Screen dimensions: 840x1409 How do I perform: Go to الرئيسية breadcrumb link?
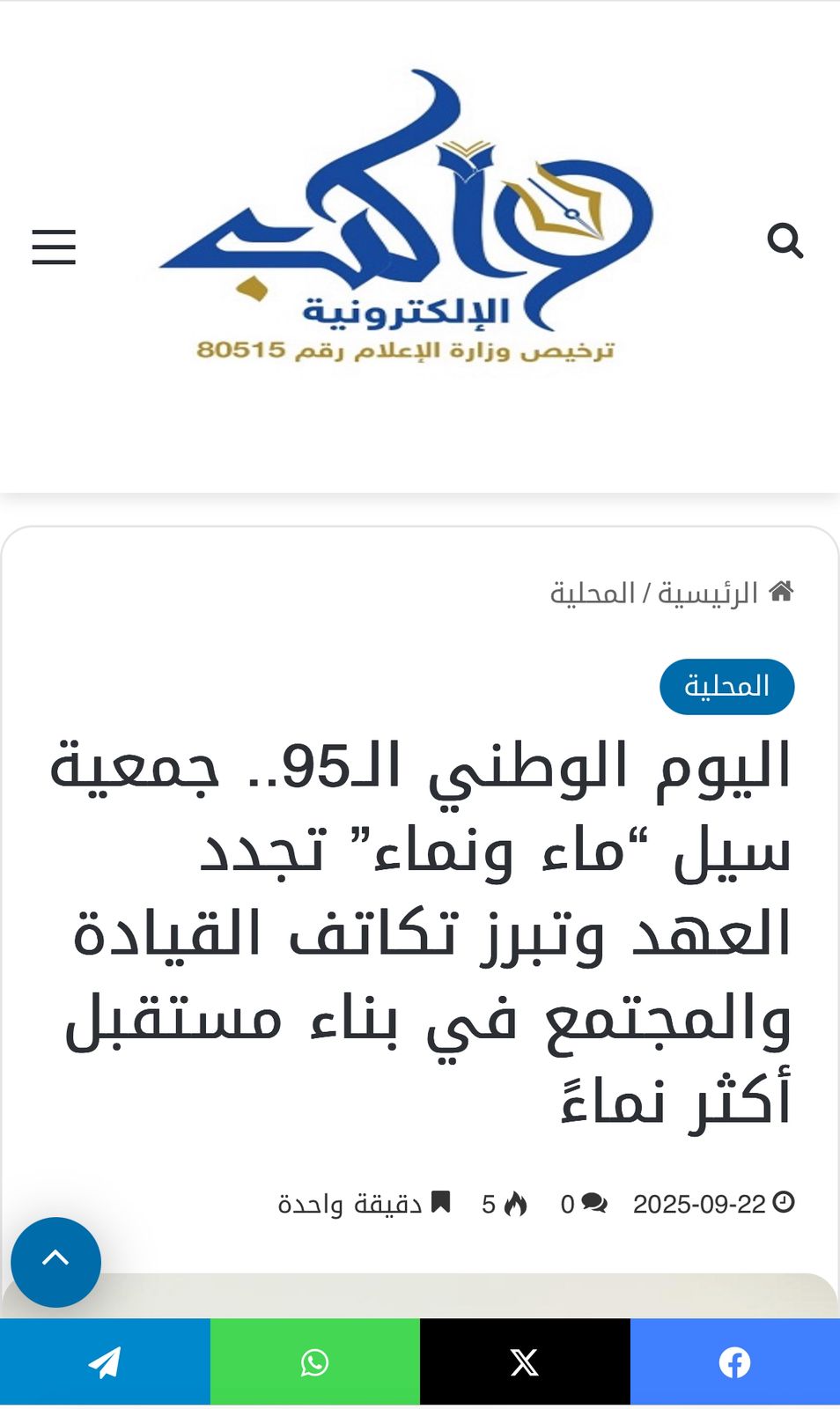(708, 593)
